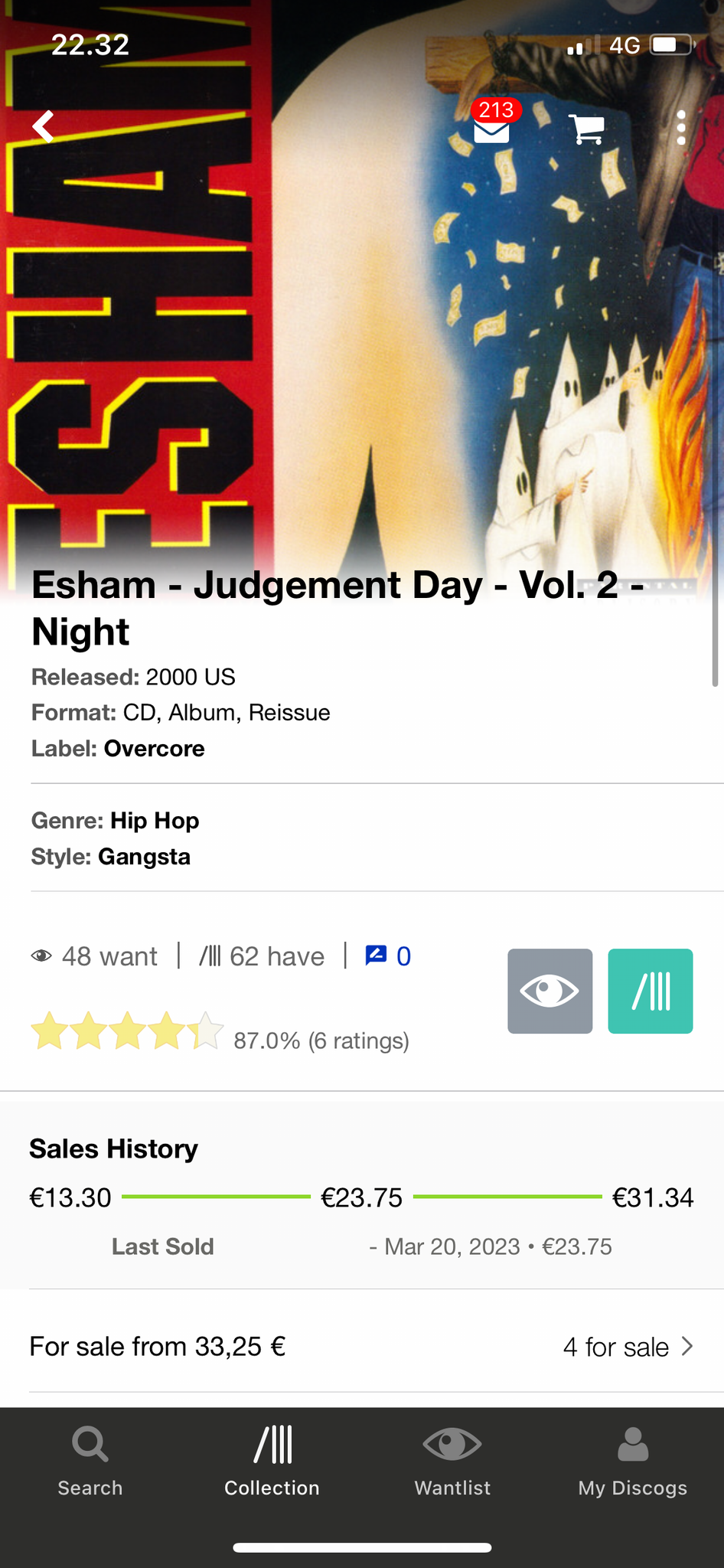This screenshot has height=1568, width=724.
Task: Open the 4 for sale listings
Action: coord(628,1347)
